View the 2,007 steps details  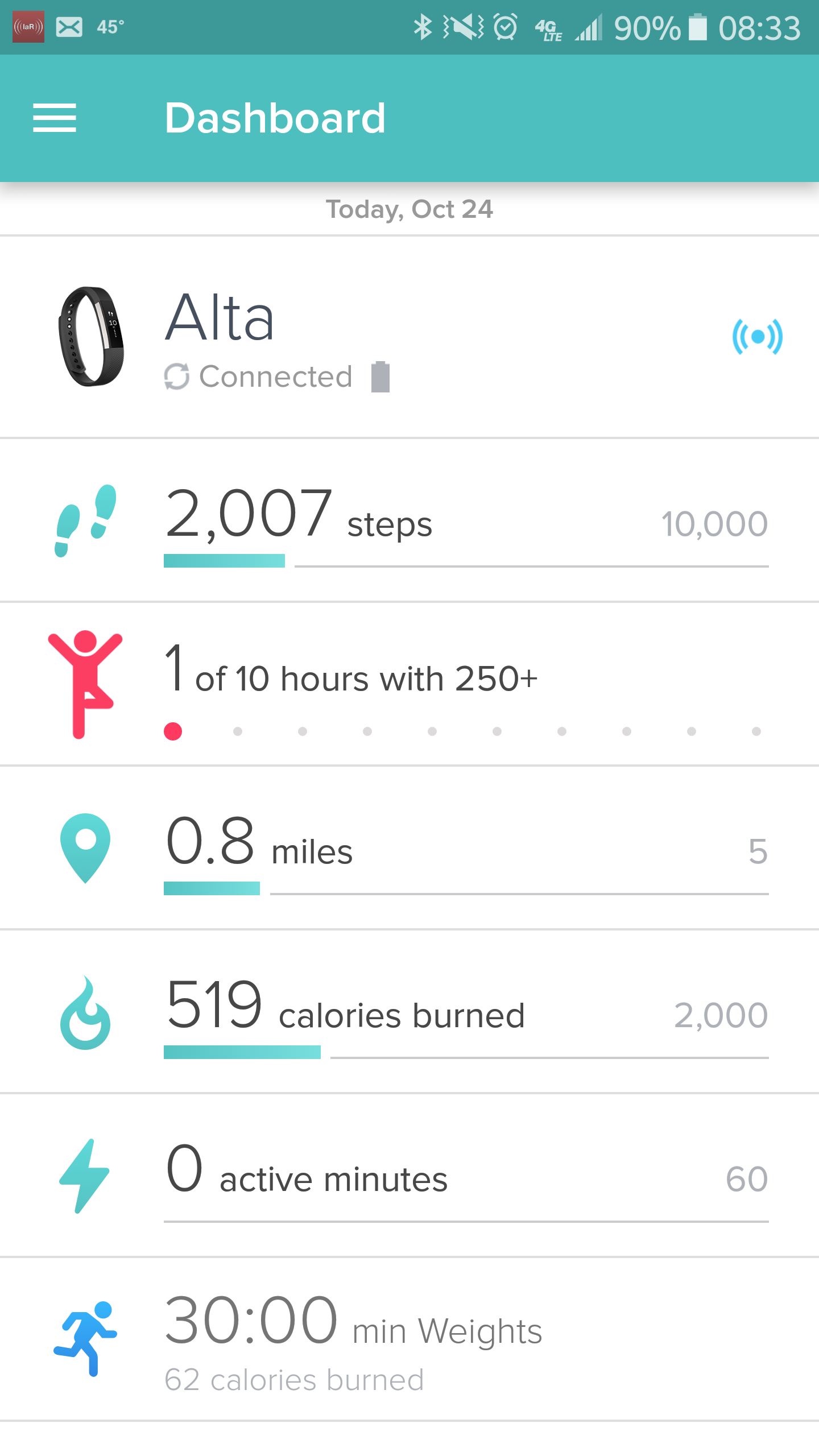409,520
